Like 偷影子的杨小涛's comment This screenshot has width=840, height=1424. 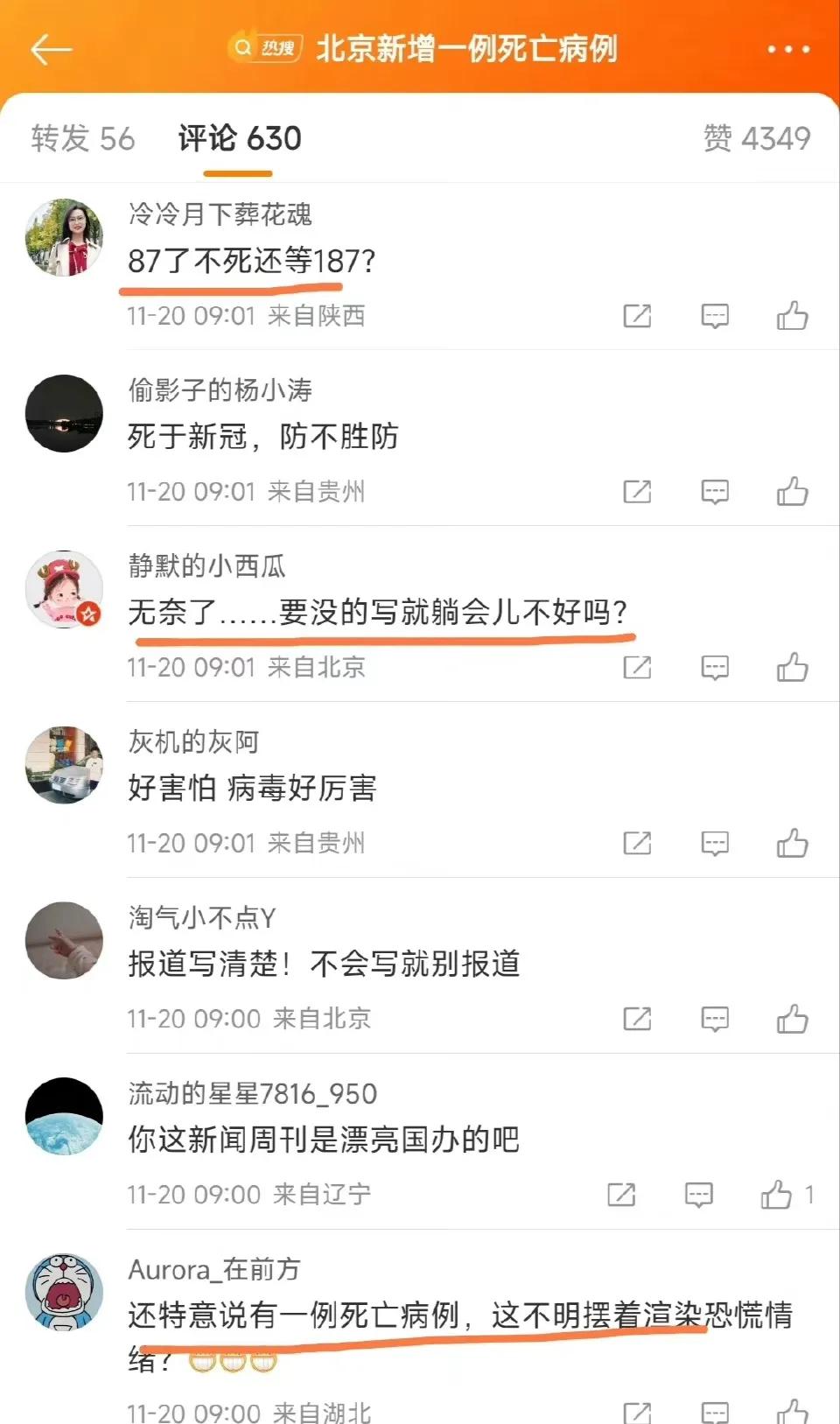(792, 492)
